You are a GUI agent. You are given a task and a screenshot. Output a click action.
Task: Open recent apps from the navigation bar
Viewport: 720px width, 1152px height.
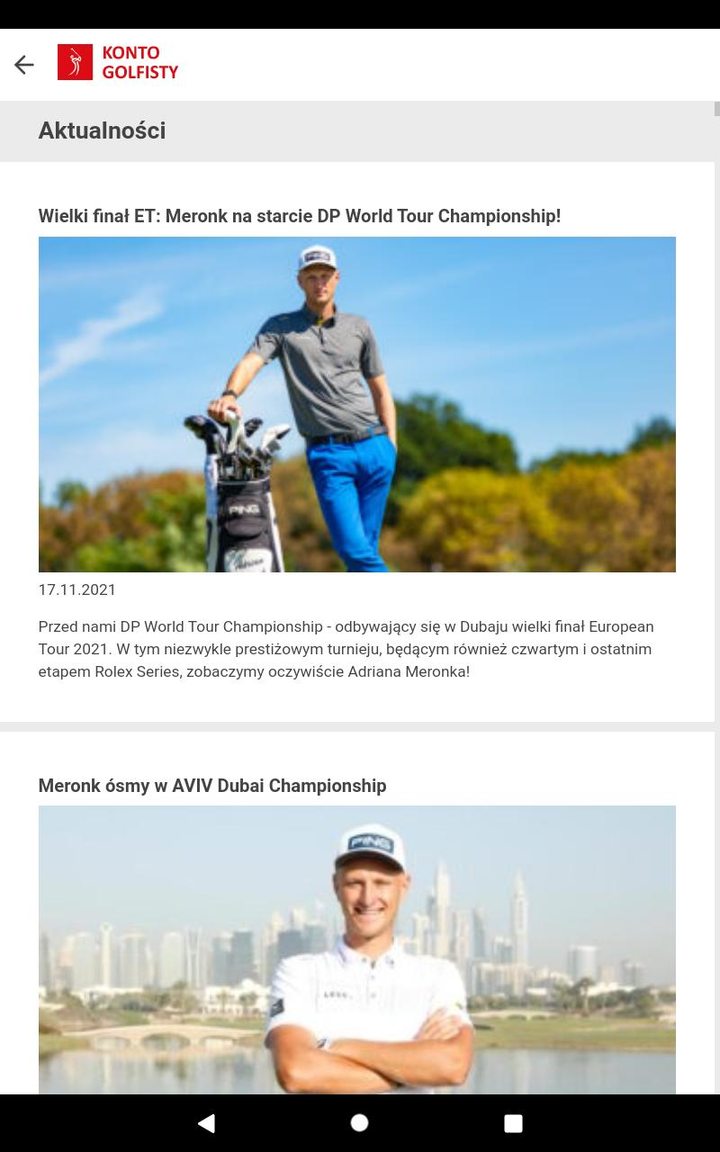(x=513, y=1123)
